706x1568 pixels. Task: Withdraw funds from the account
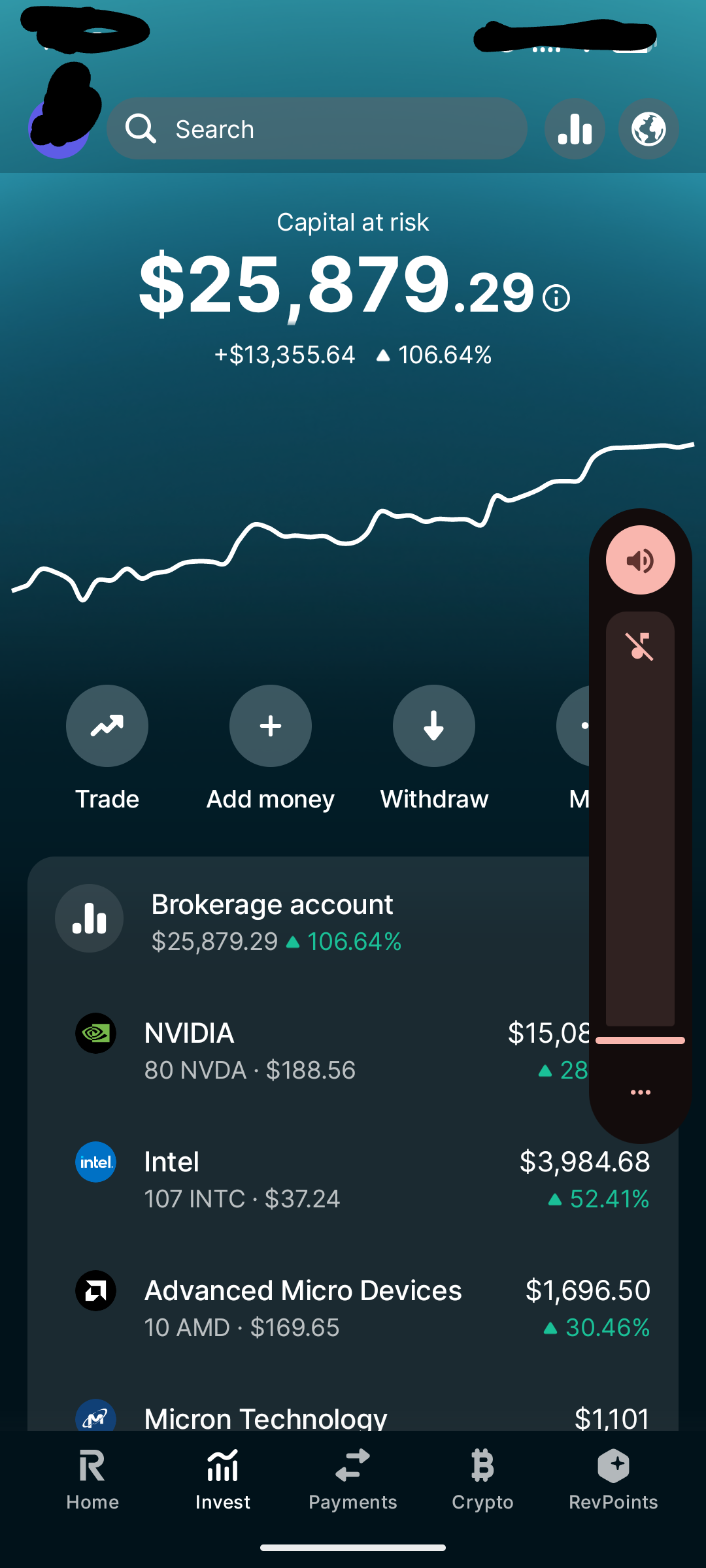[x=434, y=726]
